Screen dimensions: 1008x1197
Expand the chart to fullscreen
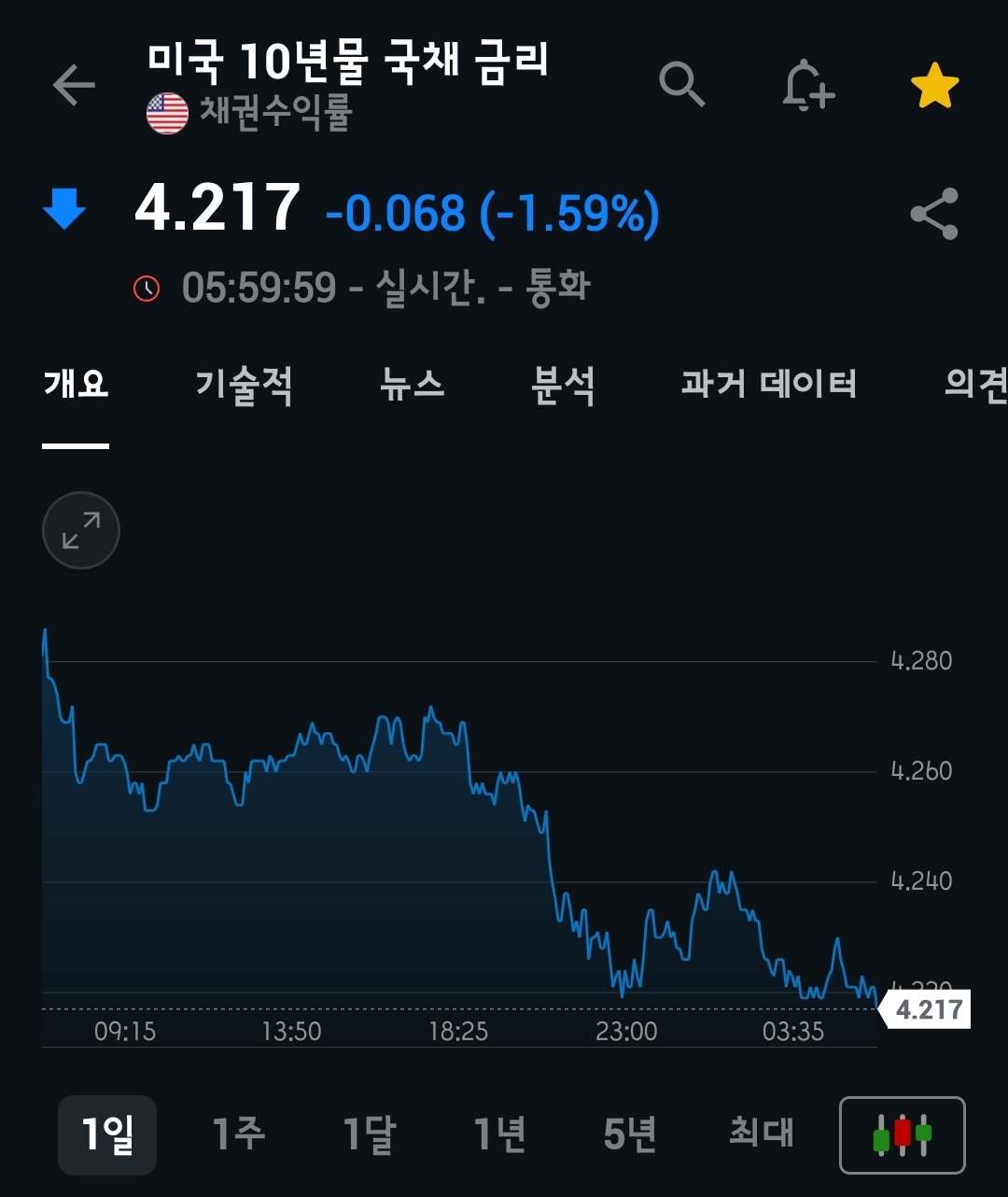(x=81, y=530)
